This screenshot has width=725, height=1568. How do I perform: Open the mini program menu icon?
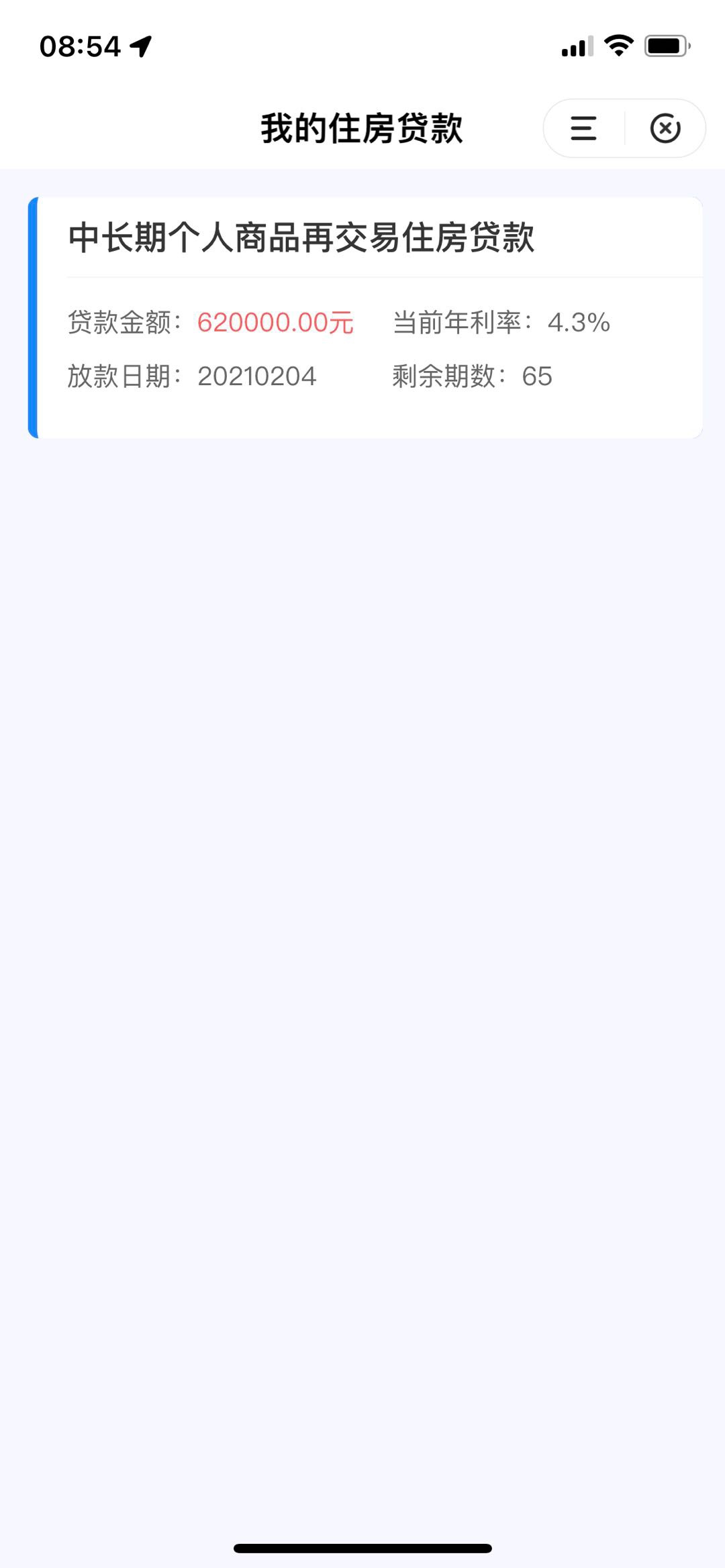[583, 128]
